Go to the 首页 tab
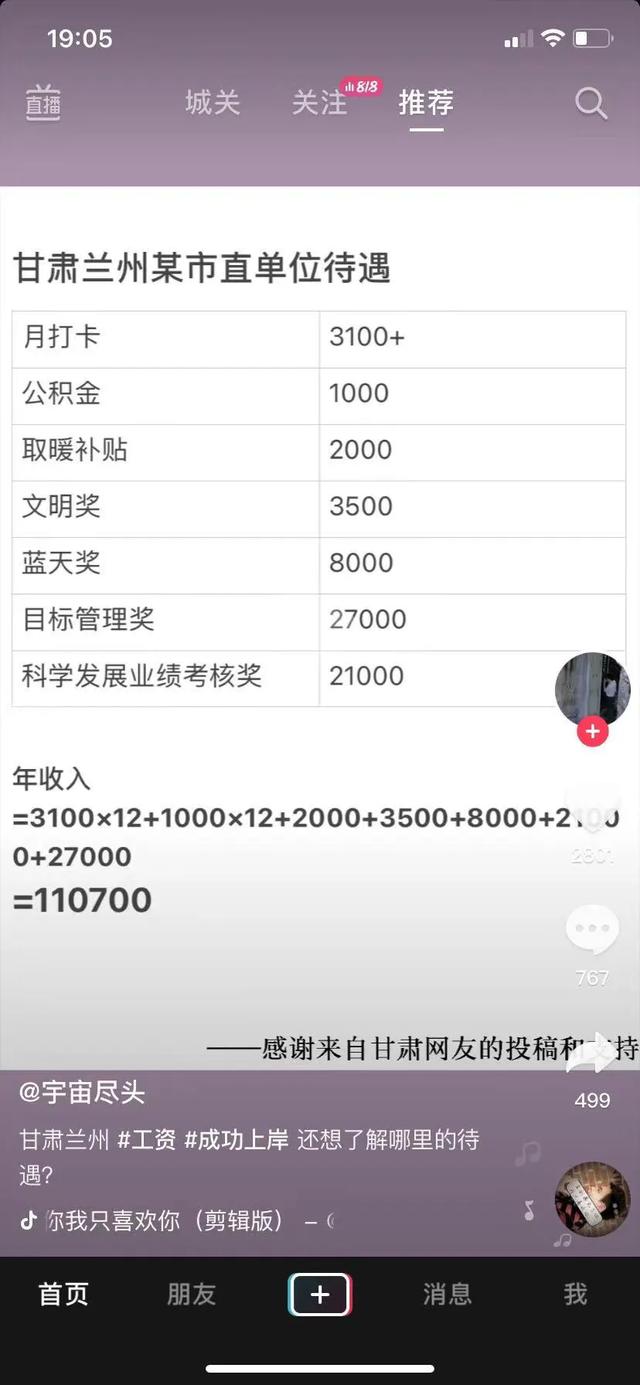640x1385 pixels. pos(64,1294)
